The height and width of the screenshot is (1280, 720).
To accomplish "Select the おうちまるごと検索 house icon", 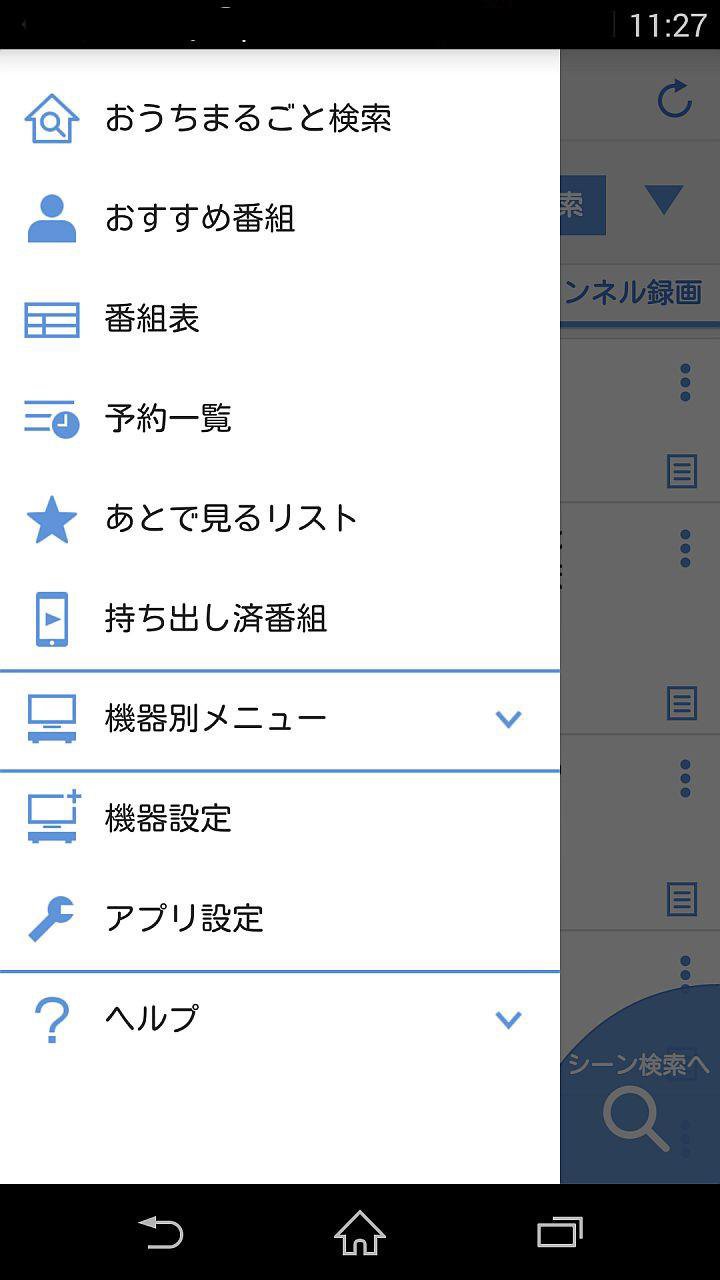I will [51, 117].
